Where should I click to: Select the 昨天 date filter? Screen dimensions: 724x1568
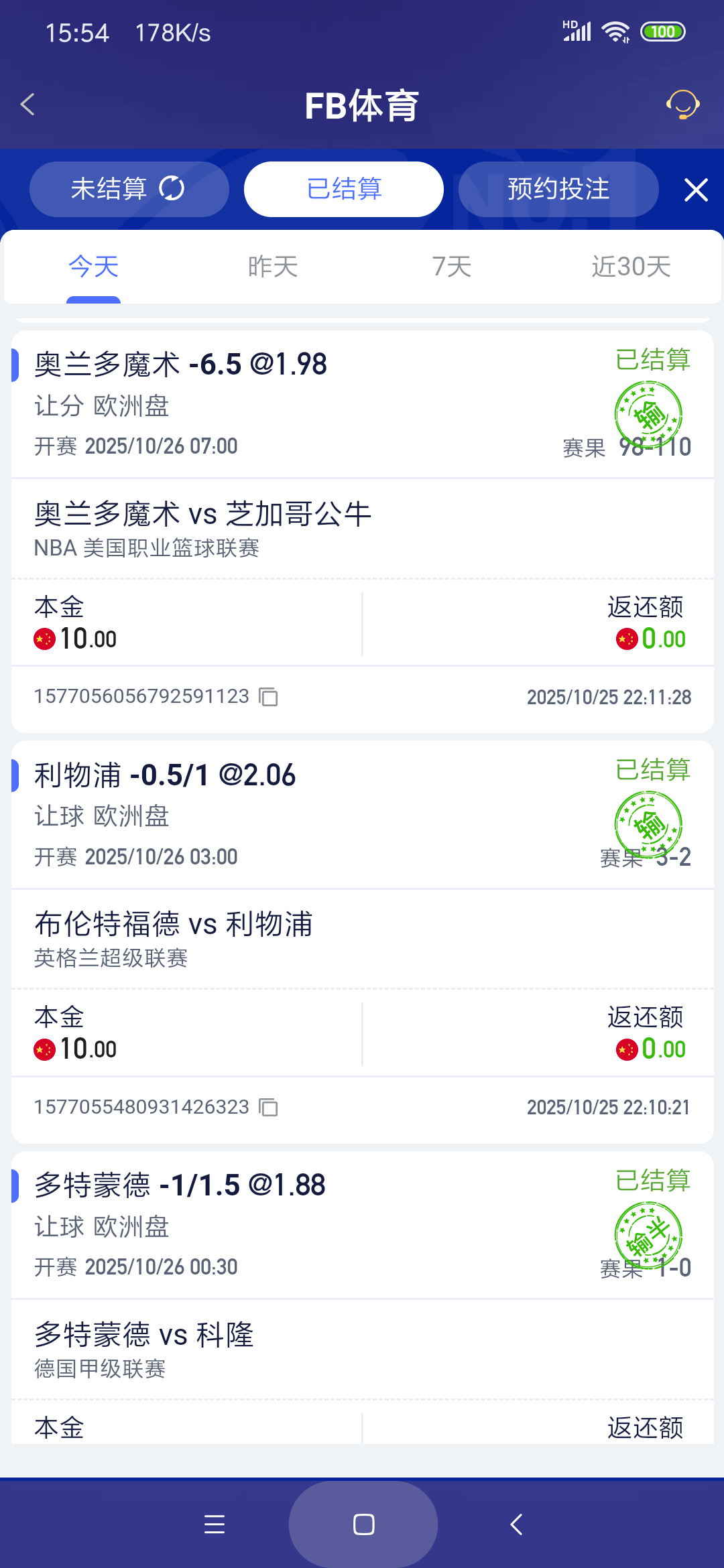pos(271,266)
